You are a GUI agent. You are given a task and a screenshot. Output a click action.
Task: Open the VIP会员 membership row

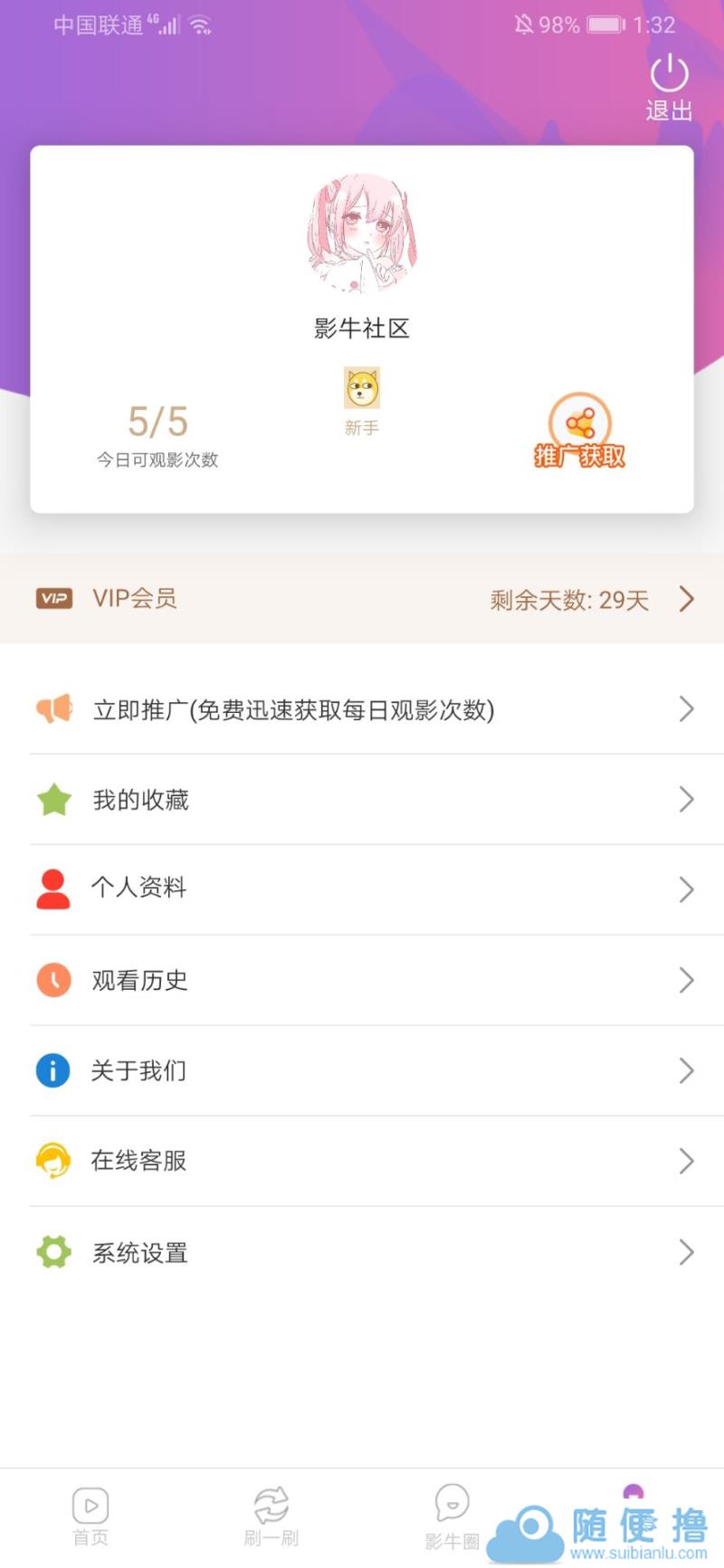[x=362, y=599]
